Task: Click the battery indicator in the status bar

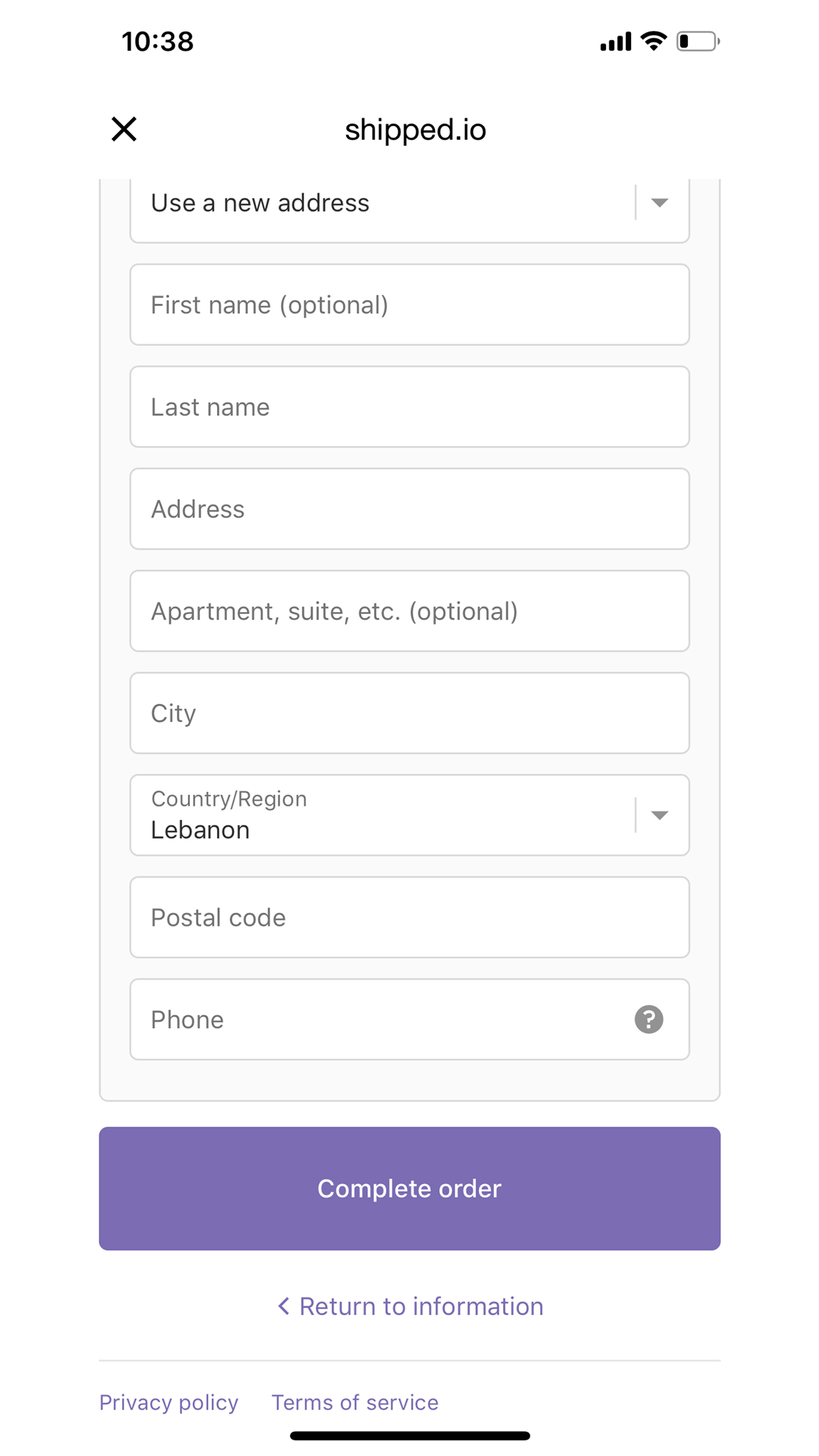Action: click(x=694, y=41)
